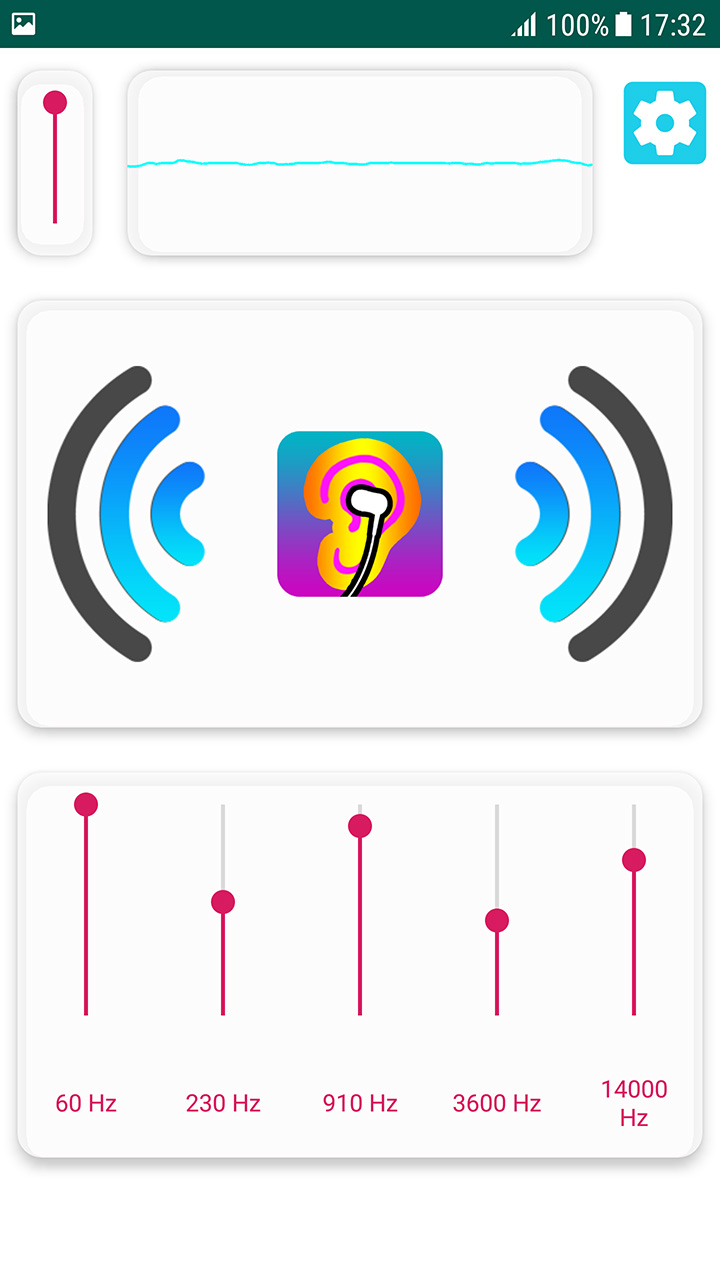Set the 3600 Hz equalizer slider
720x1280 pixels.
(497, 920)
